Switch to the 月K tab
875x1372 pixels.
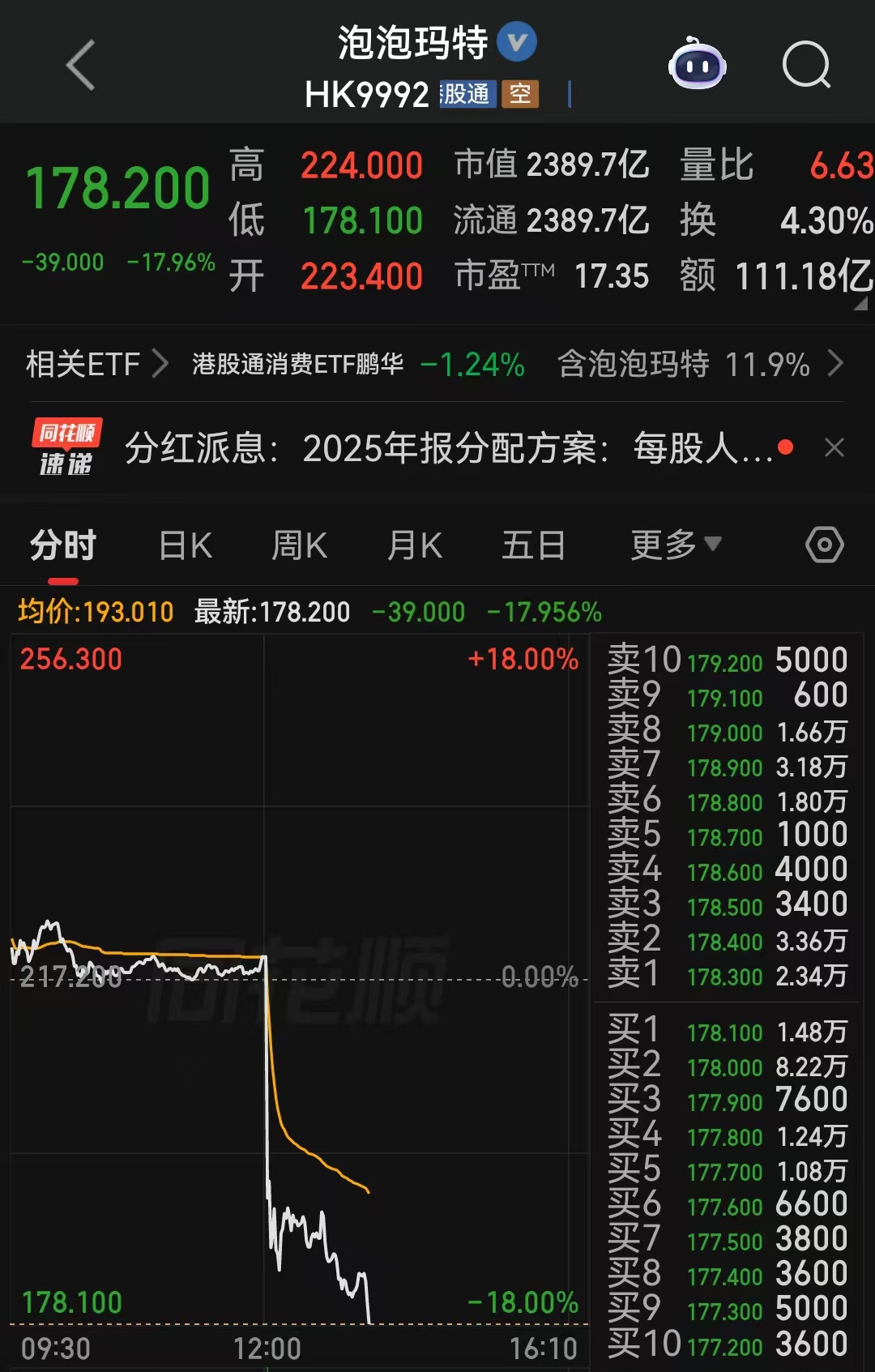[x=415, y=545]
